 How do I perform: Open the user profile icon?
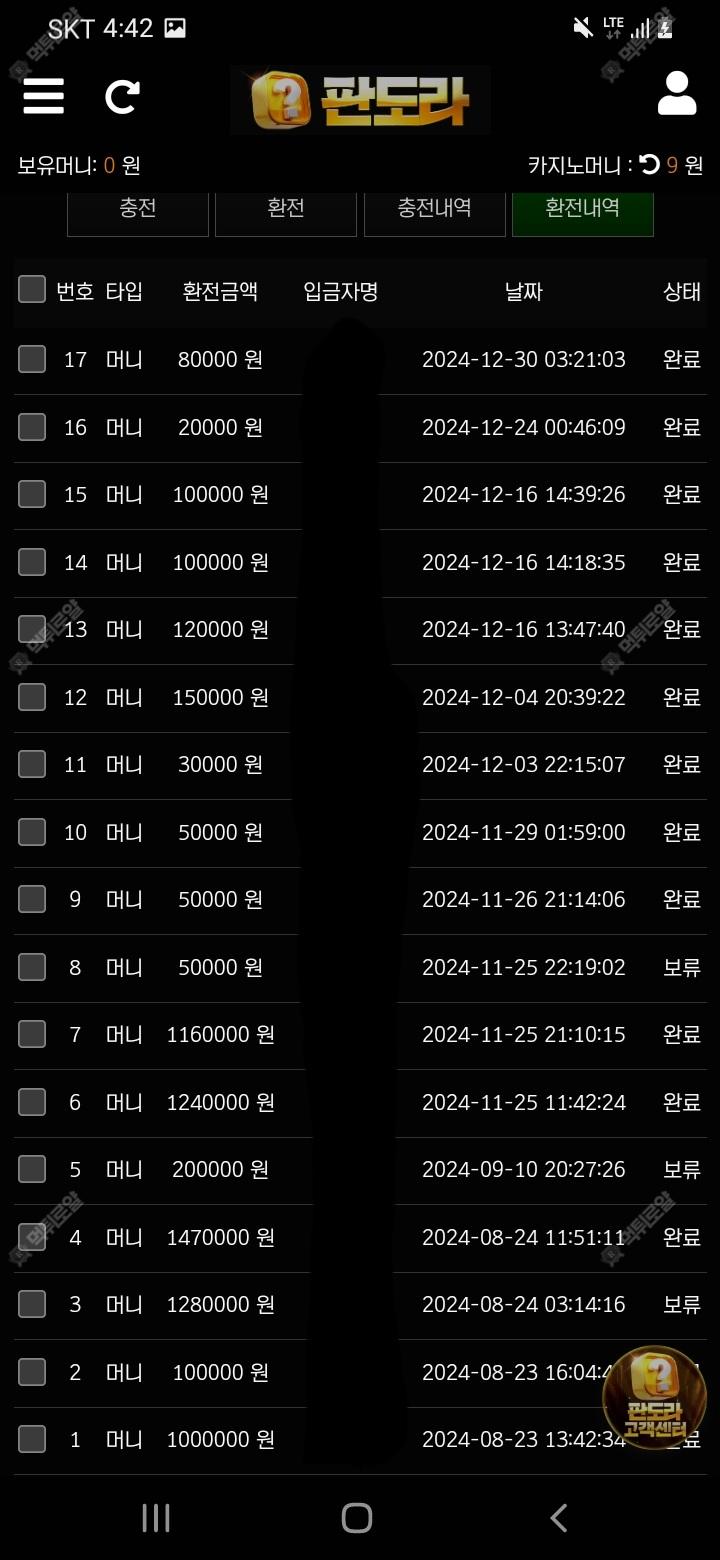pos(676,94)
